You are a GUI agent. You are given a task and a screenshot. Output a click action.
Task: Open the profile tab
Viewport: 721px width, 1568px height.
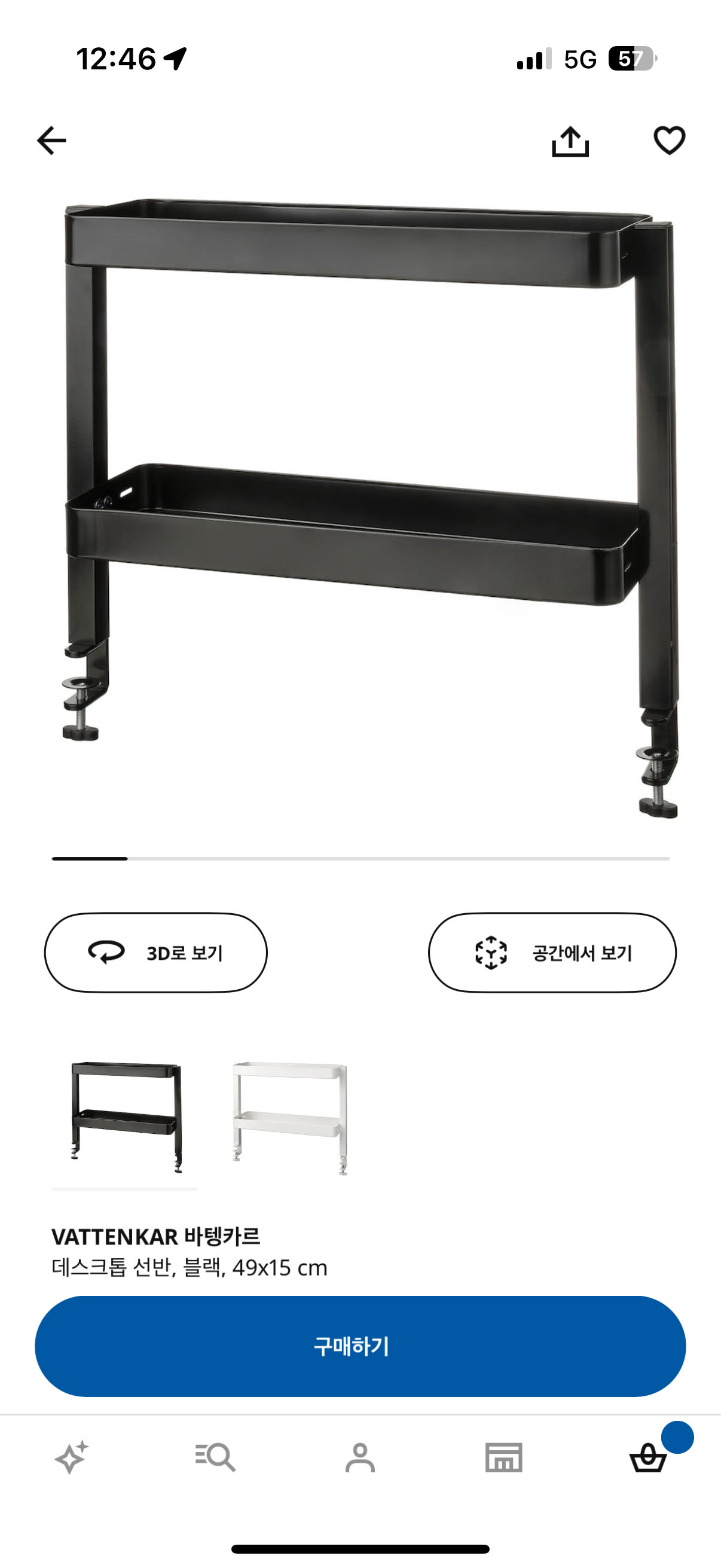360,1457
